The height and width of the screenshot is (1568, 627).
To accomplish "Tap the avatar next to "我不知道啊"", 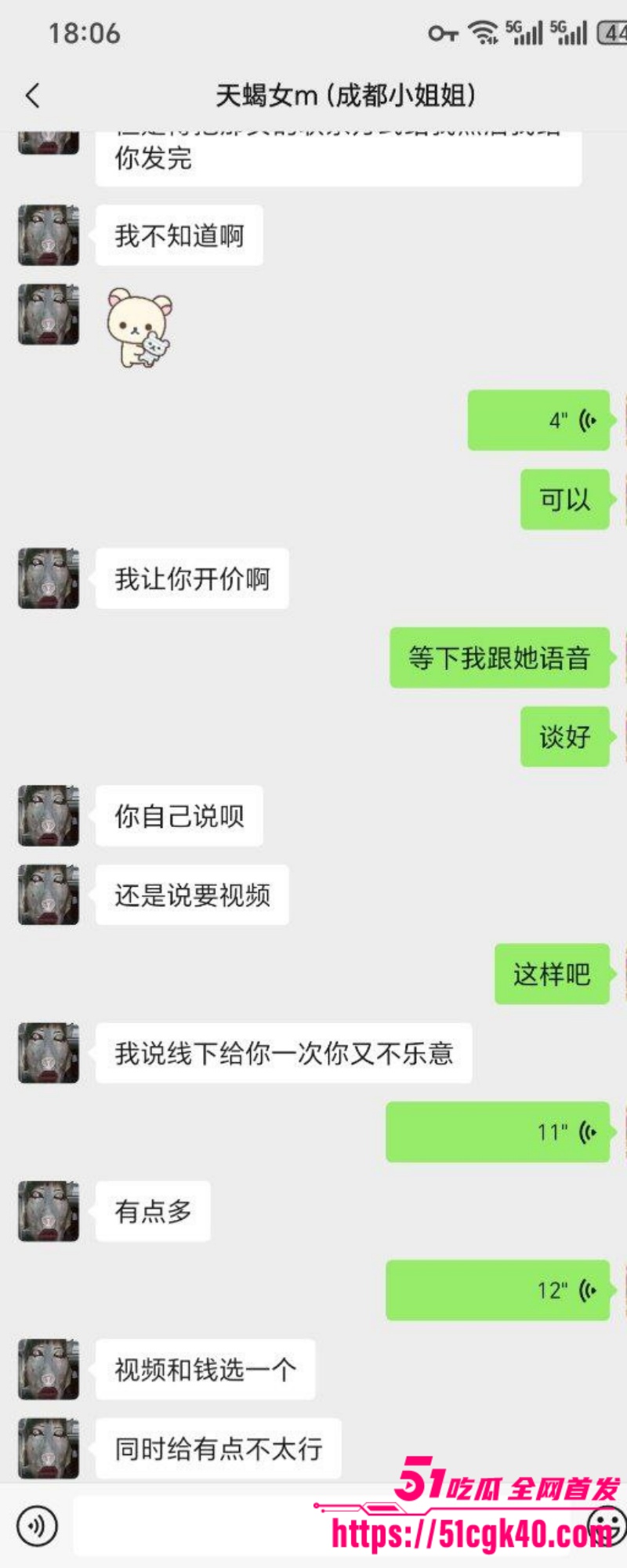I will pos(48,235).
